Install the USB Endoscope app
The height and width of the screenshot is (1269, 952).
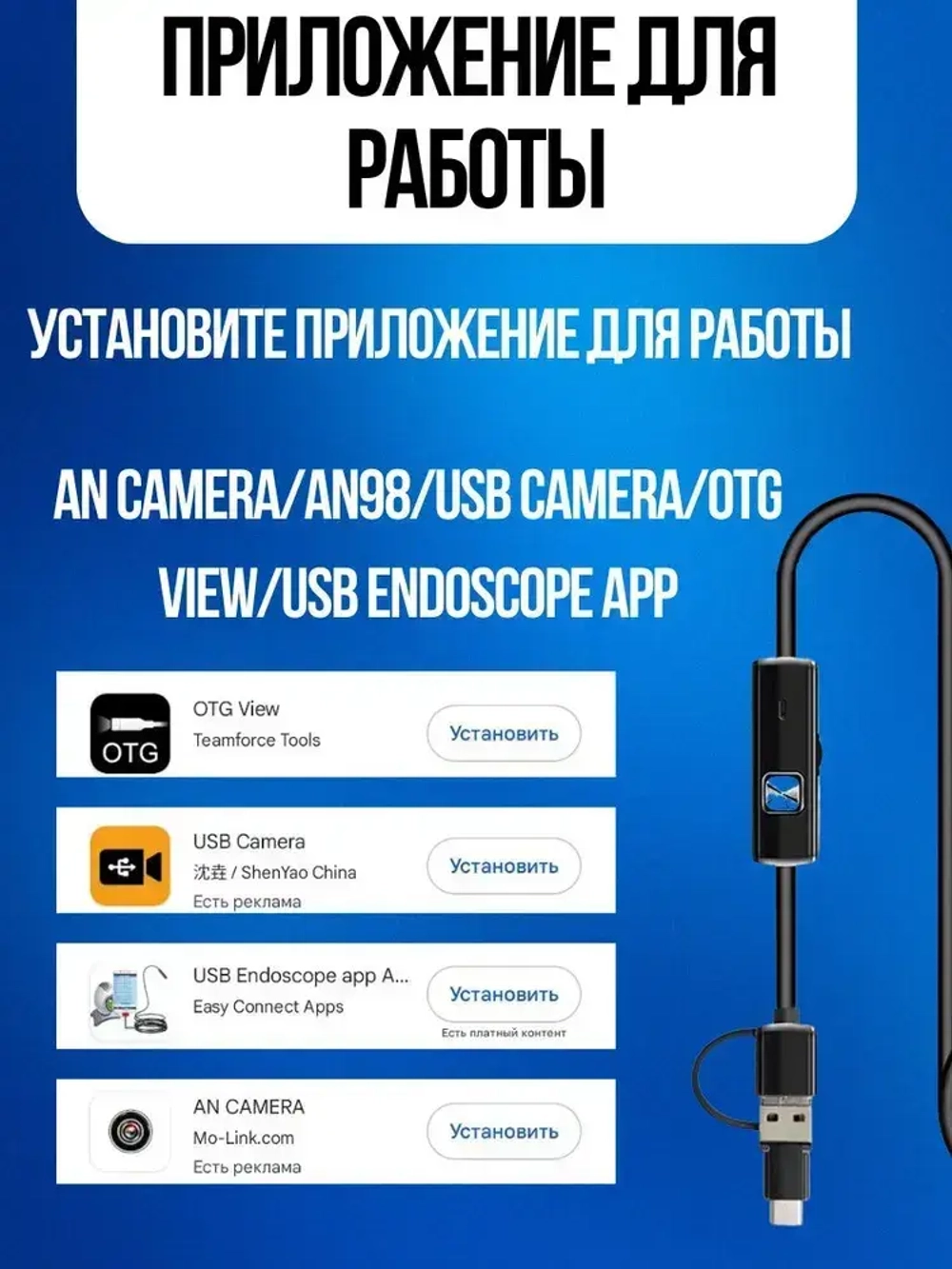(504, 995)
